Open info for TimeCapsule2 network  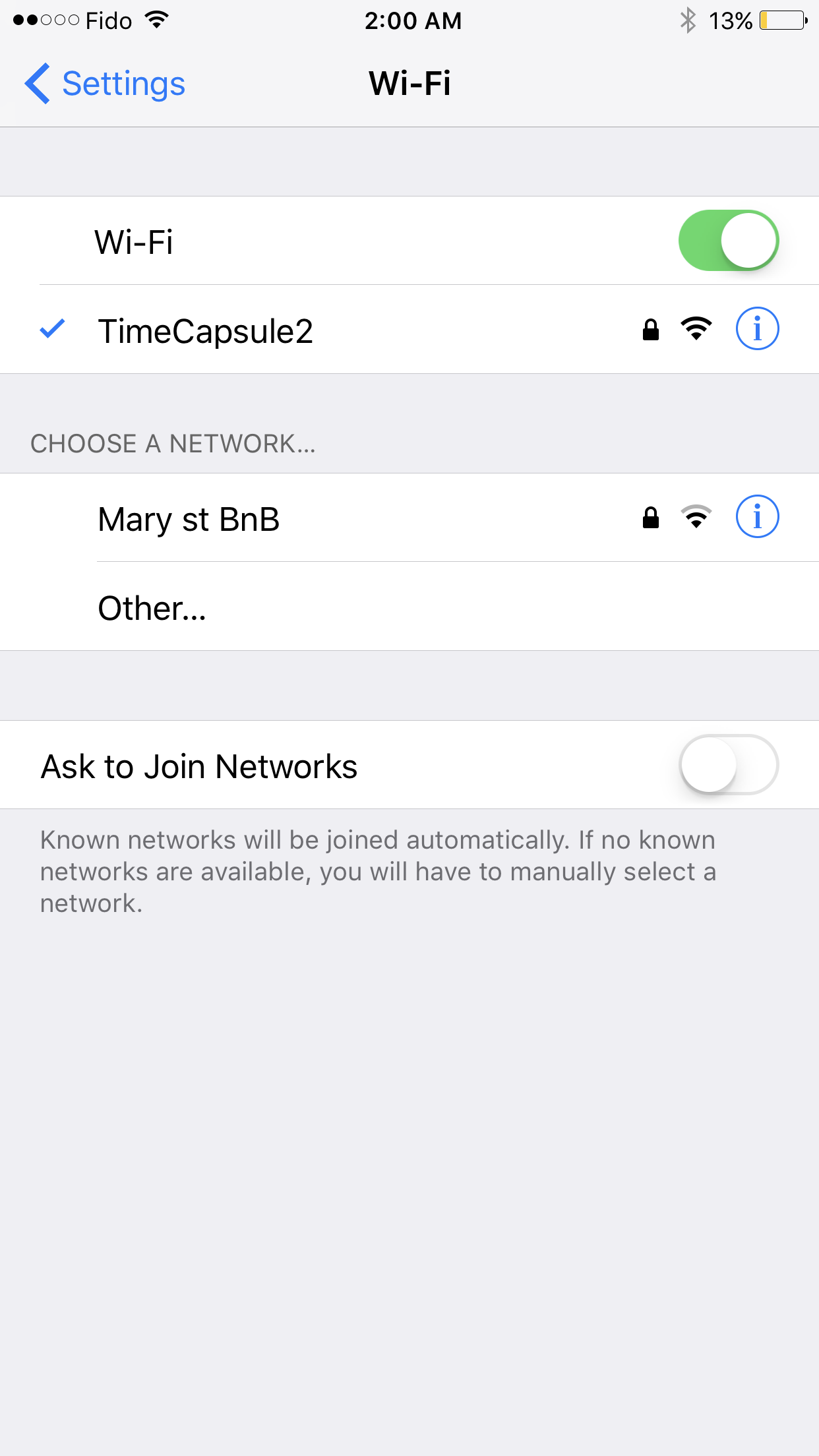[x=757, y=328]
